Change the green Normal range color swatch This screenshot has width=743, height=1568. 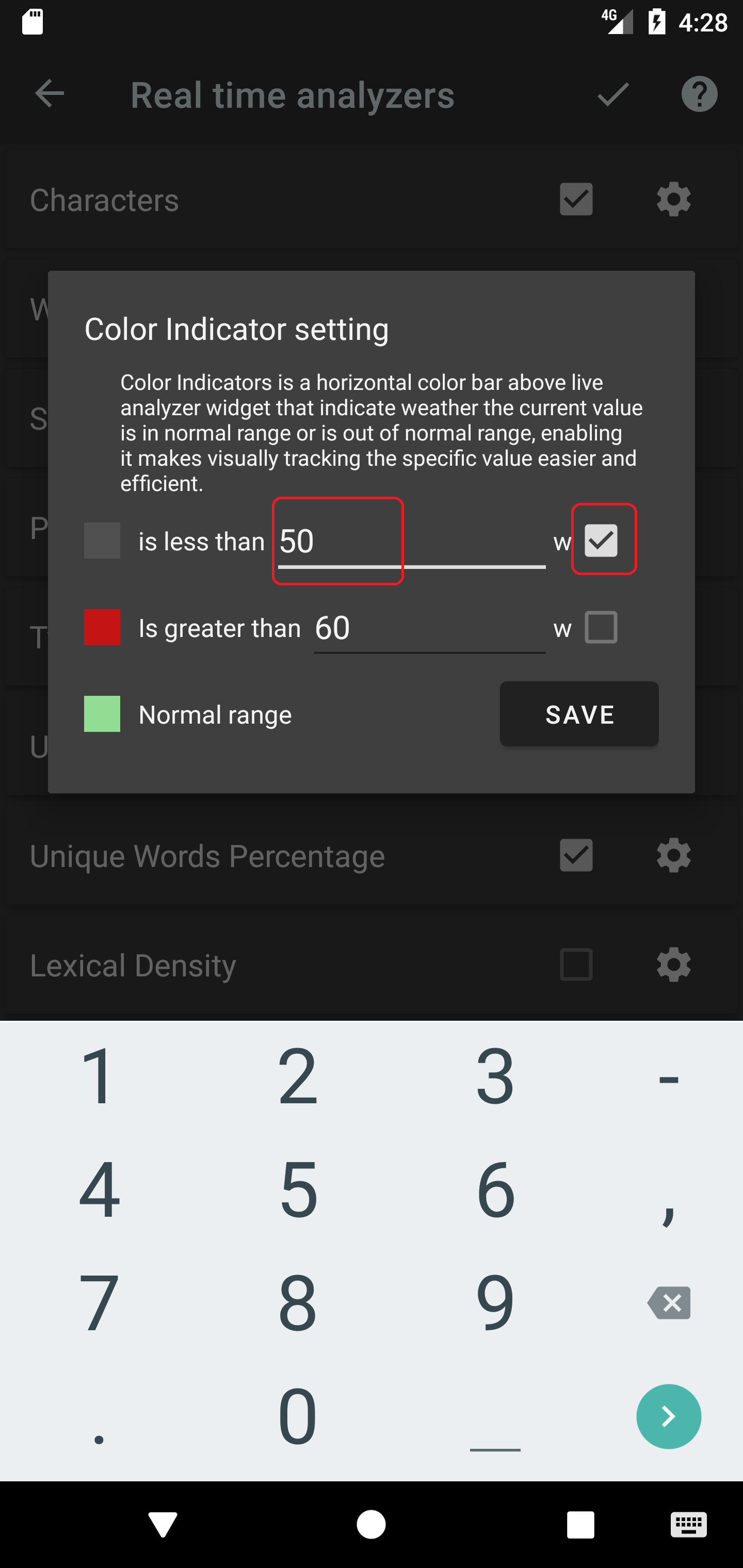coord(102,714)
